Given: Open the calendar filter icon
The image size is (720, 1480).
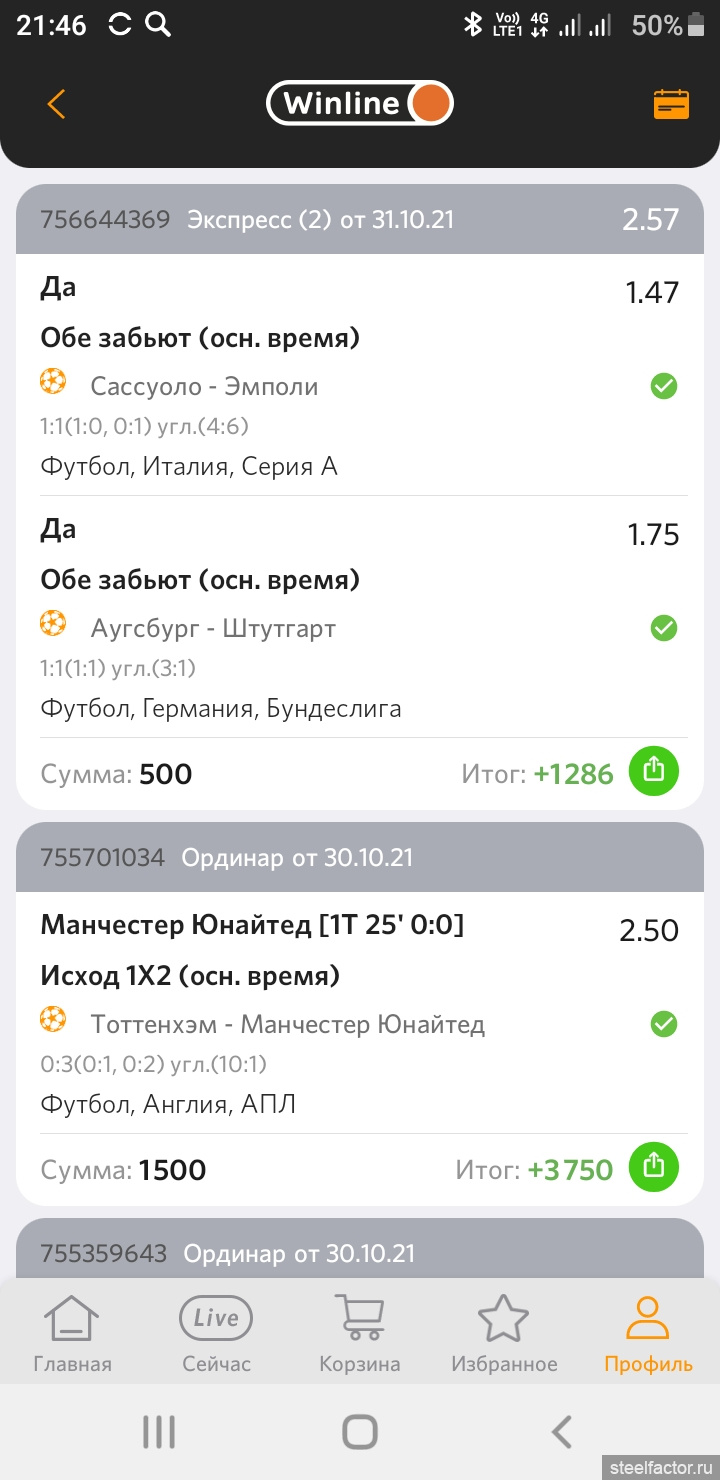Looking at the screenshot, I should pos(671,104).
